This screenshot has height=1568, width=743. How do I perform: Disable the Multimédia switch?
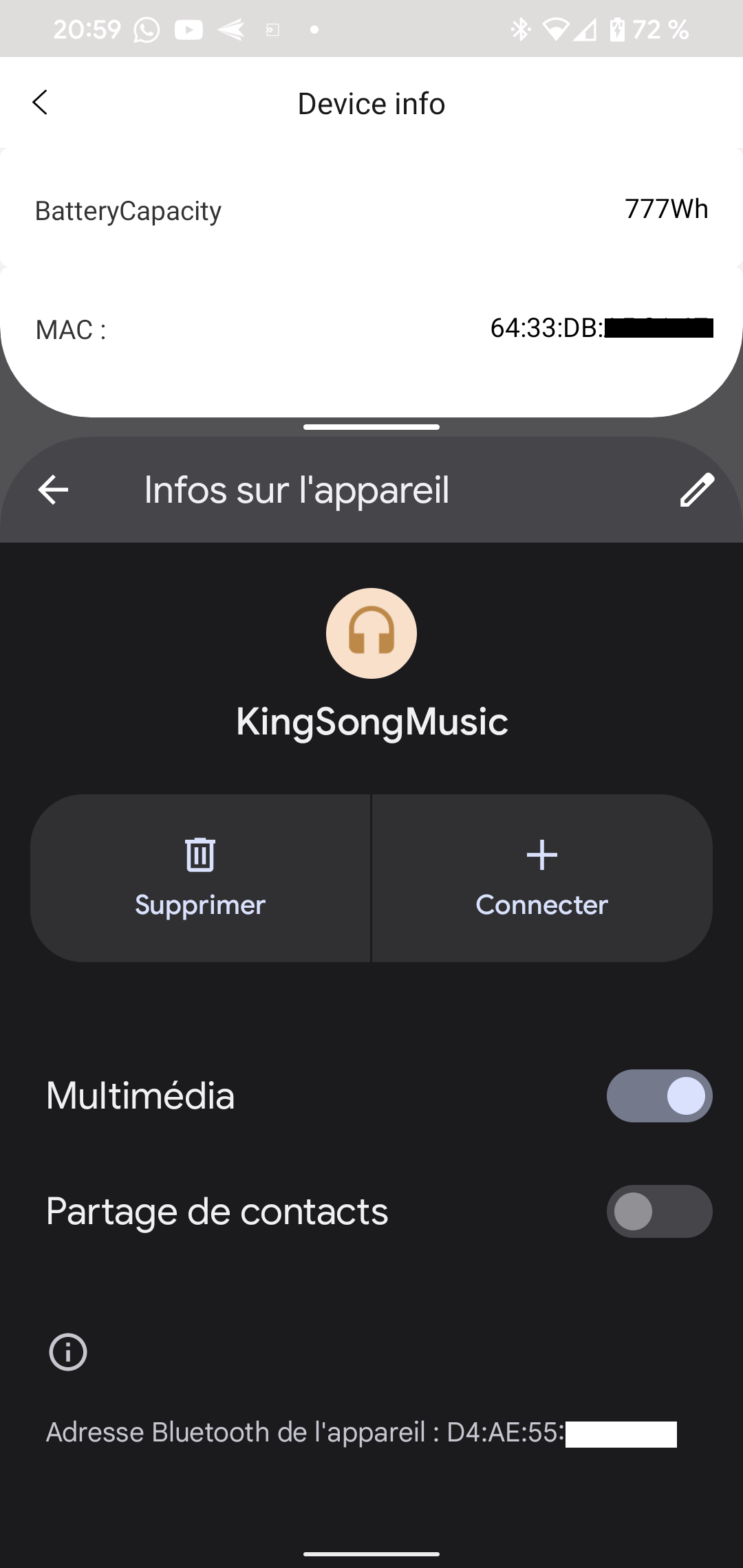pos(659,1096)
